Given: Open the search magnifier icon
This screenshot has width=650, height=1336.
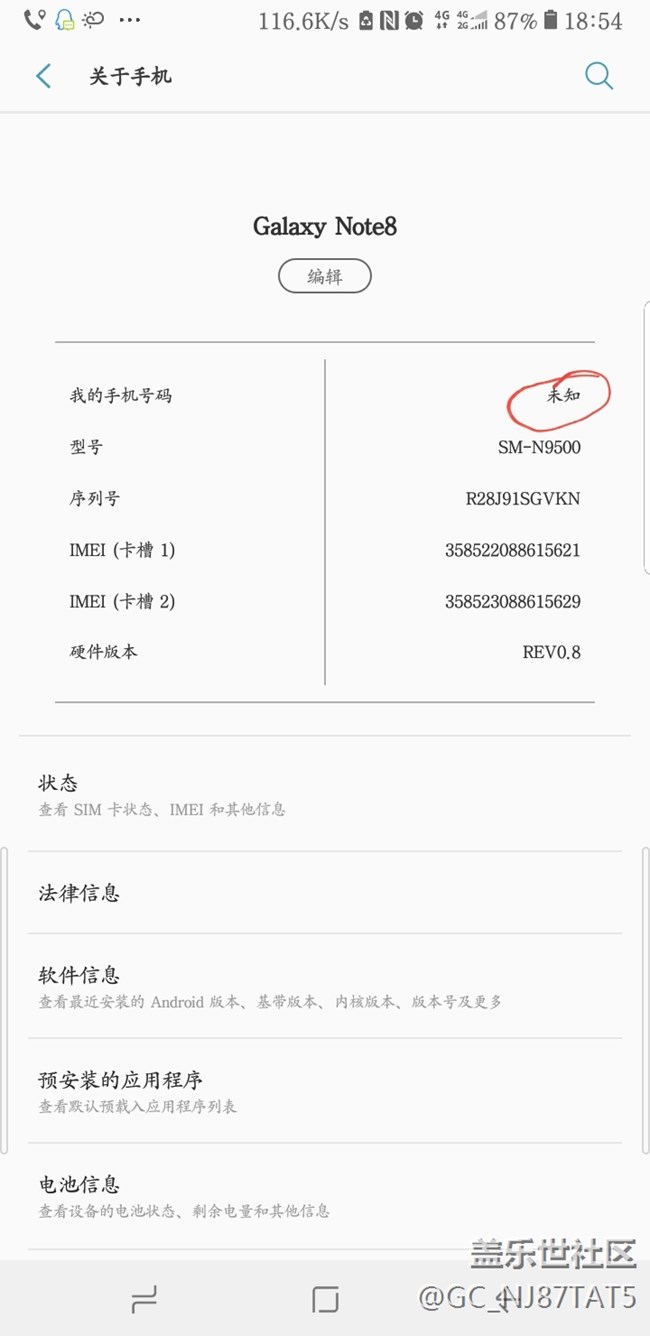Looking at the screenshot, I should point(598,76).
